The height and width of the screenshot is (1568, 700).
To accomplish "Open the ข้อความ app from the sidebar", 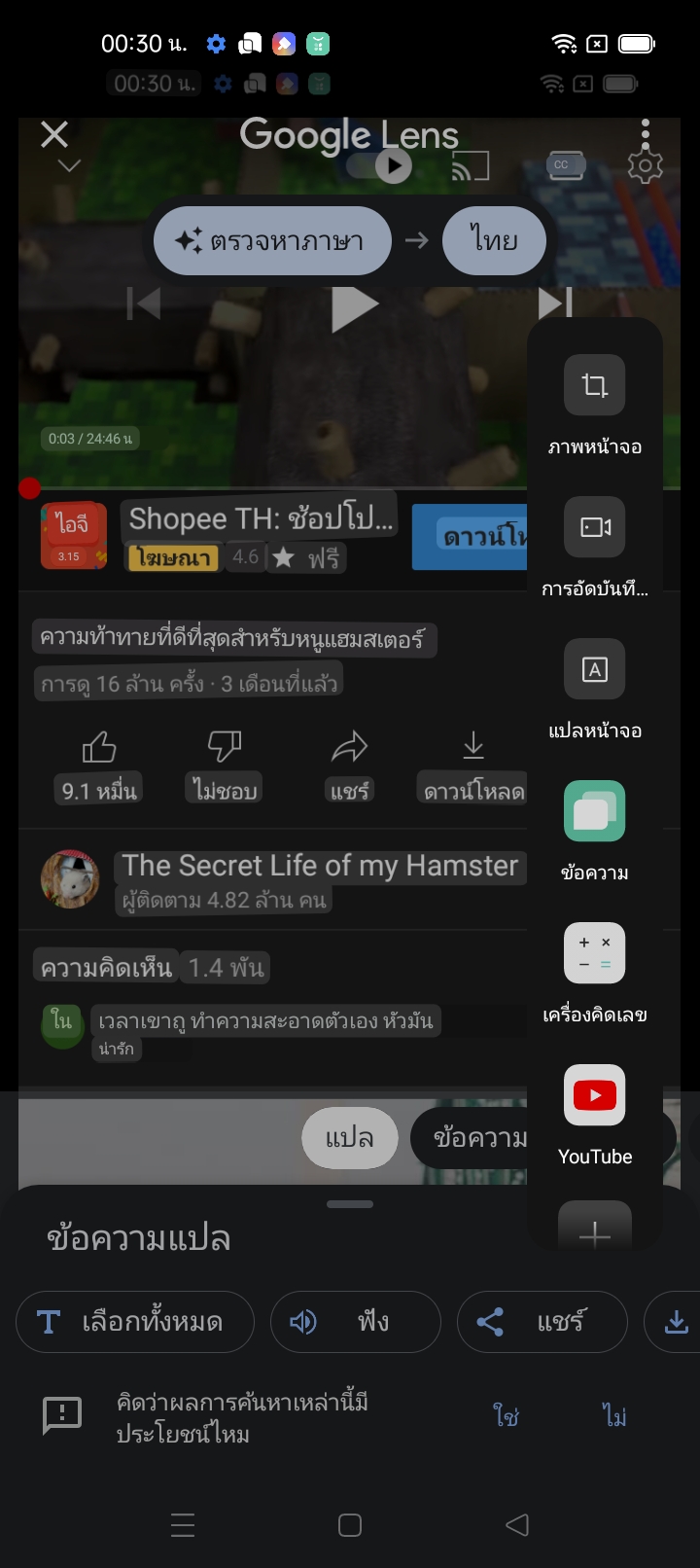I will [594, 811].
